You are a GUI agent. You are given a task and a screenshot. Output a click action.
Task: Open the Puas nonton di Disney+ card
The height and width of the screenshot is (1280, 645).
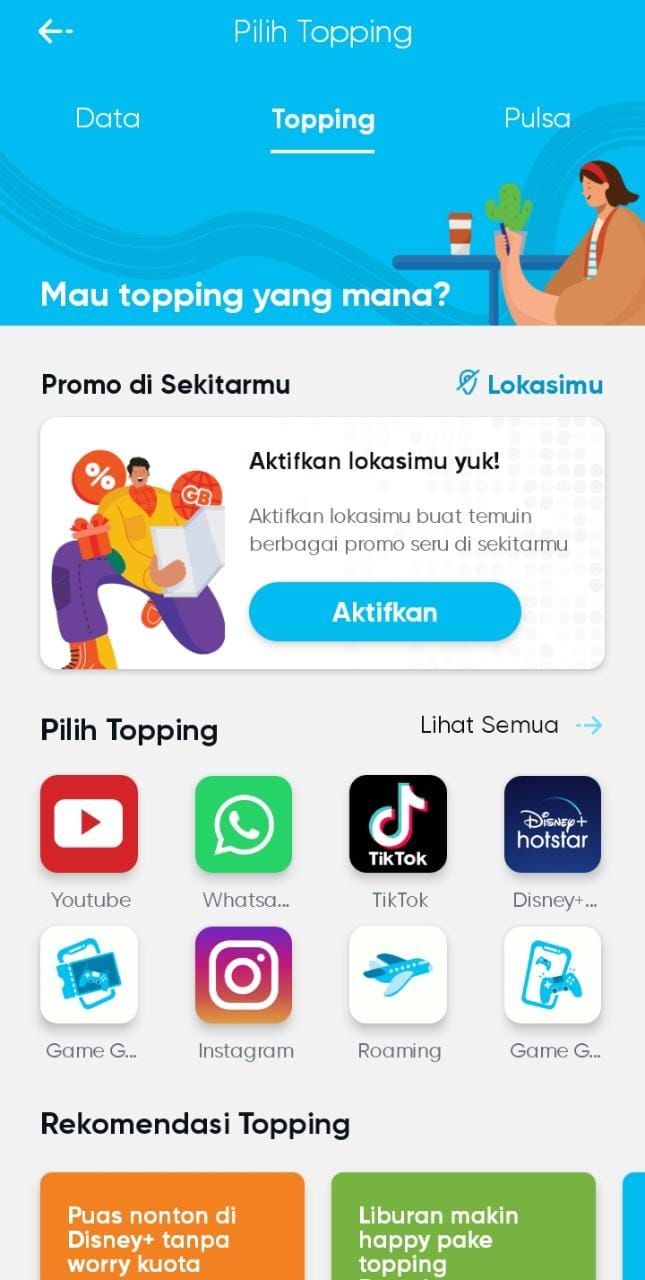172,1228
